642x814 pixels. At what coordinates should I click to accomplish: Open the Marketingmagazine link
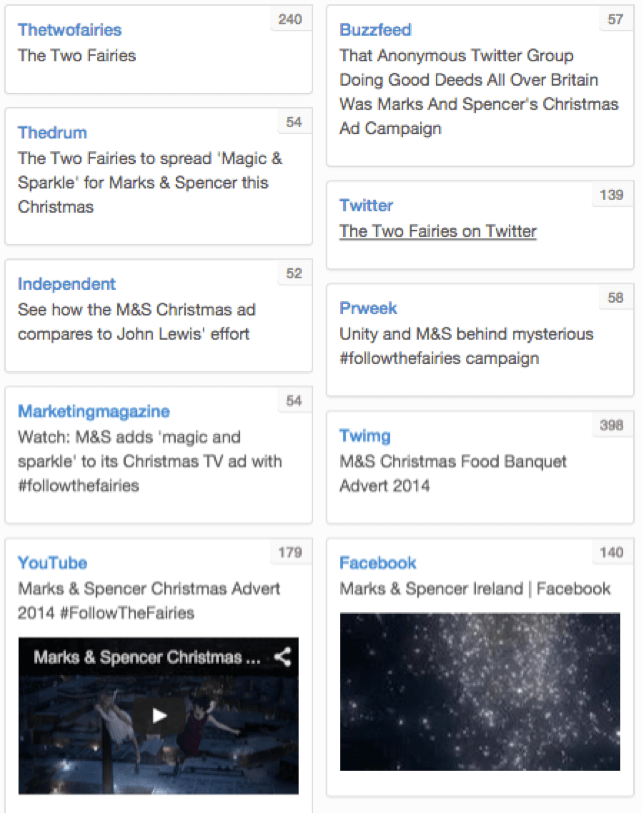93,411
